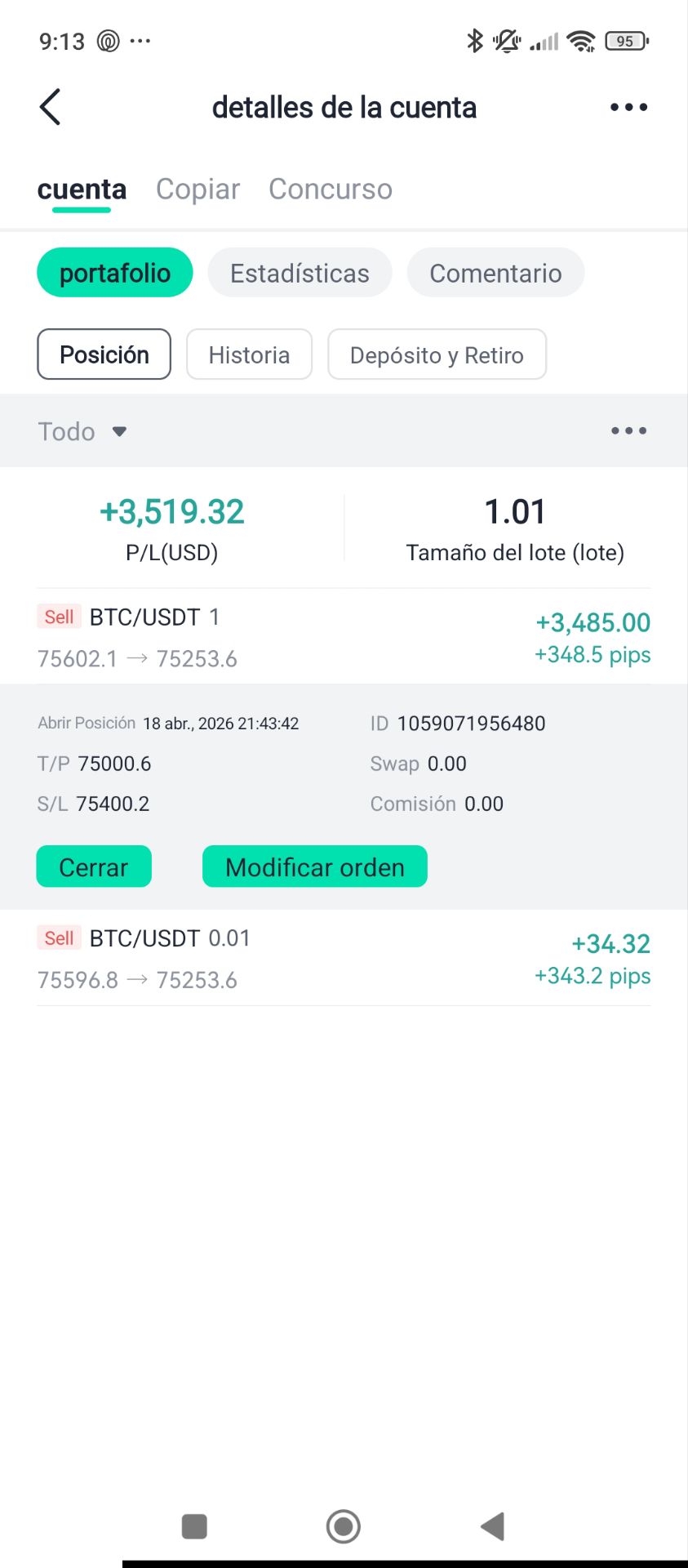Select the portafolio chip
The image size is (688, 1568).
[x=115, y=273]
